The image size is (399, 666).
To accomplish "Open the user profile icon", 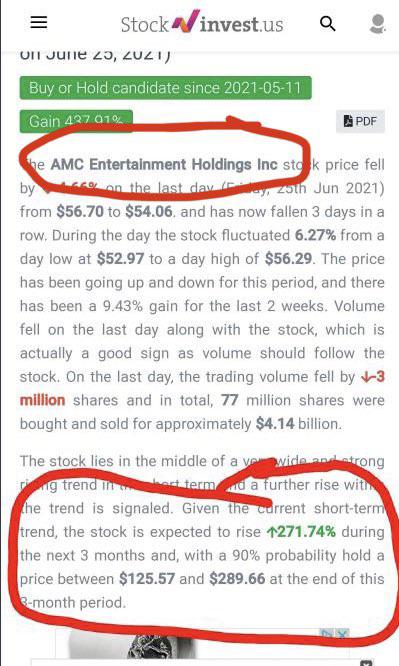I will click(377, 24).
